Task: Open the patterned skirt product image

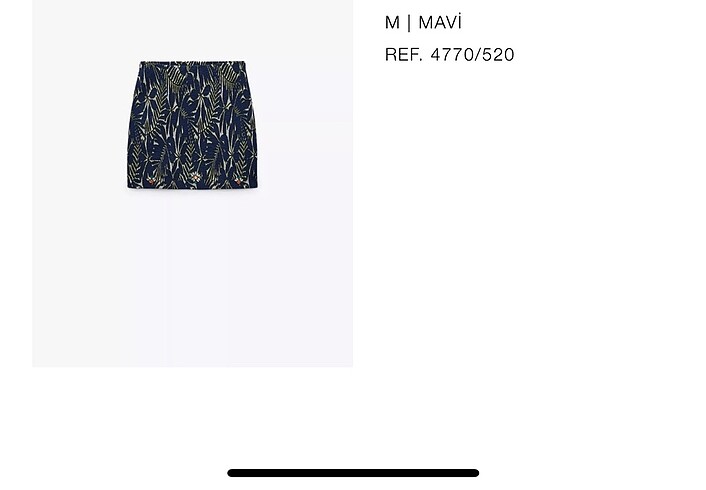Action: pos(192,126)
